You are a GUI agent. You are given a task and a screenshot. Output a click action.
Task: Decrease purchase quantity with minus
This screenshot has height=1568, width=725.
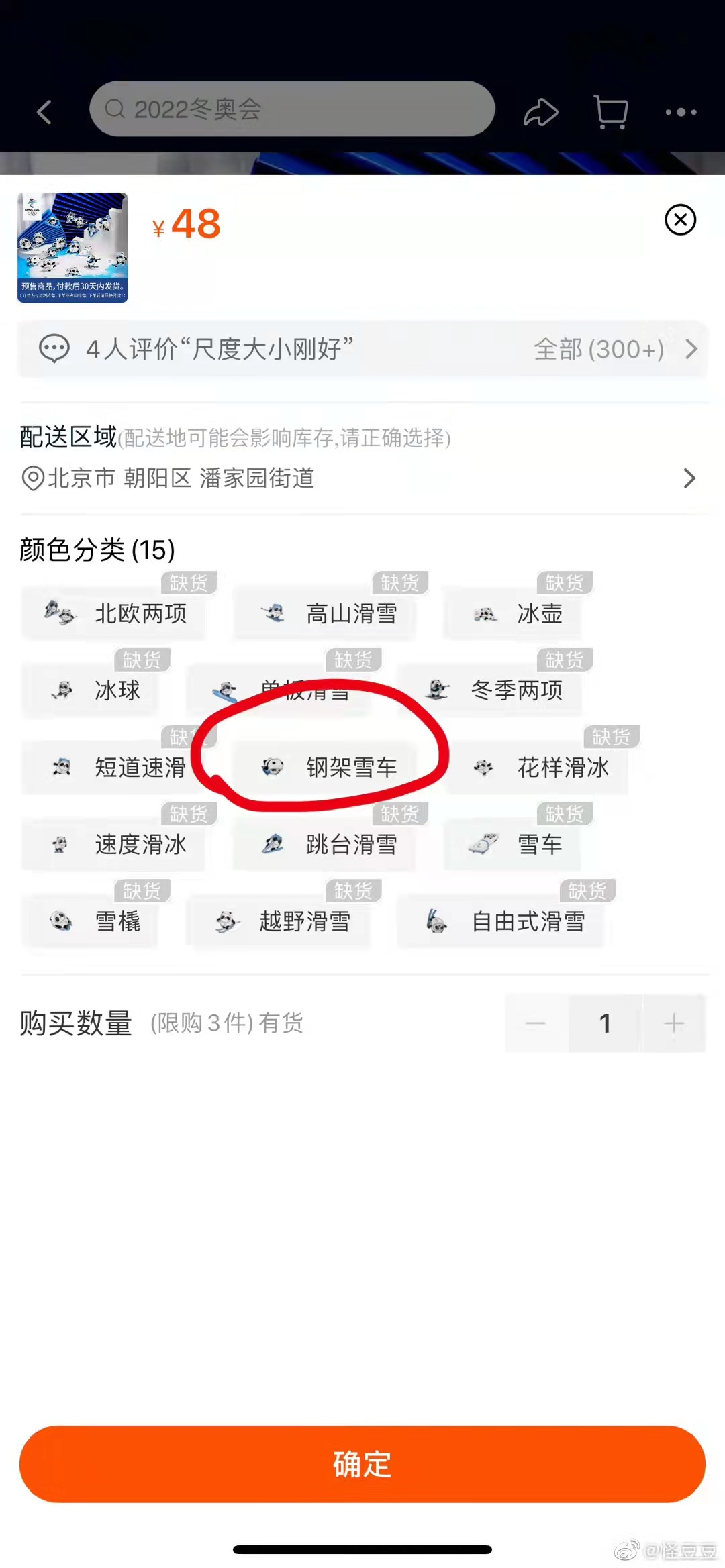pos(536,1023)
